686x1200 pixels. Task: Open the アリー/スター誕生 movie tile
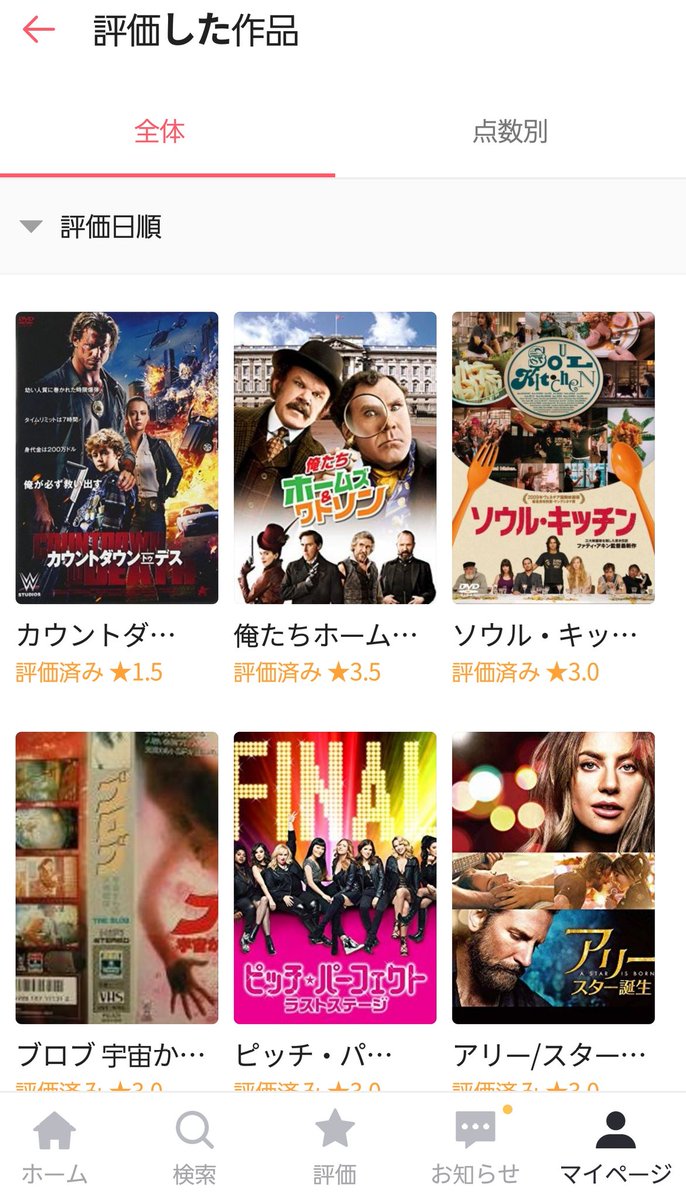point(553,878)
